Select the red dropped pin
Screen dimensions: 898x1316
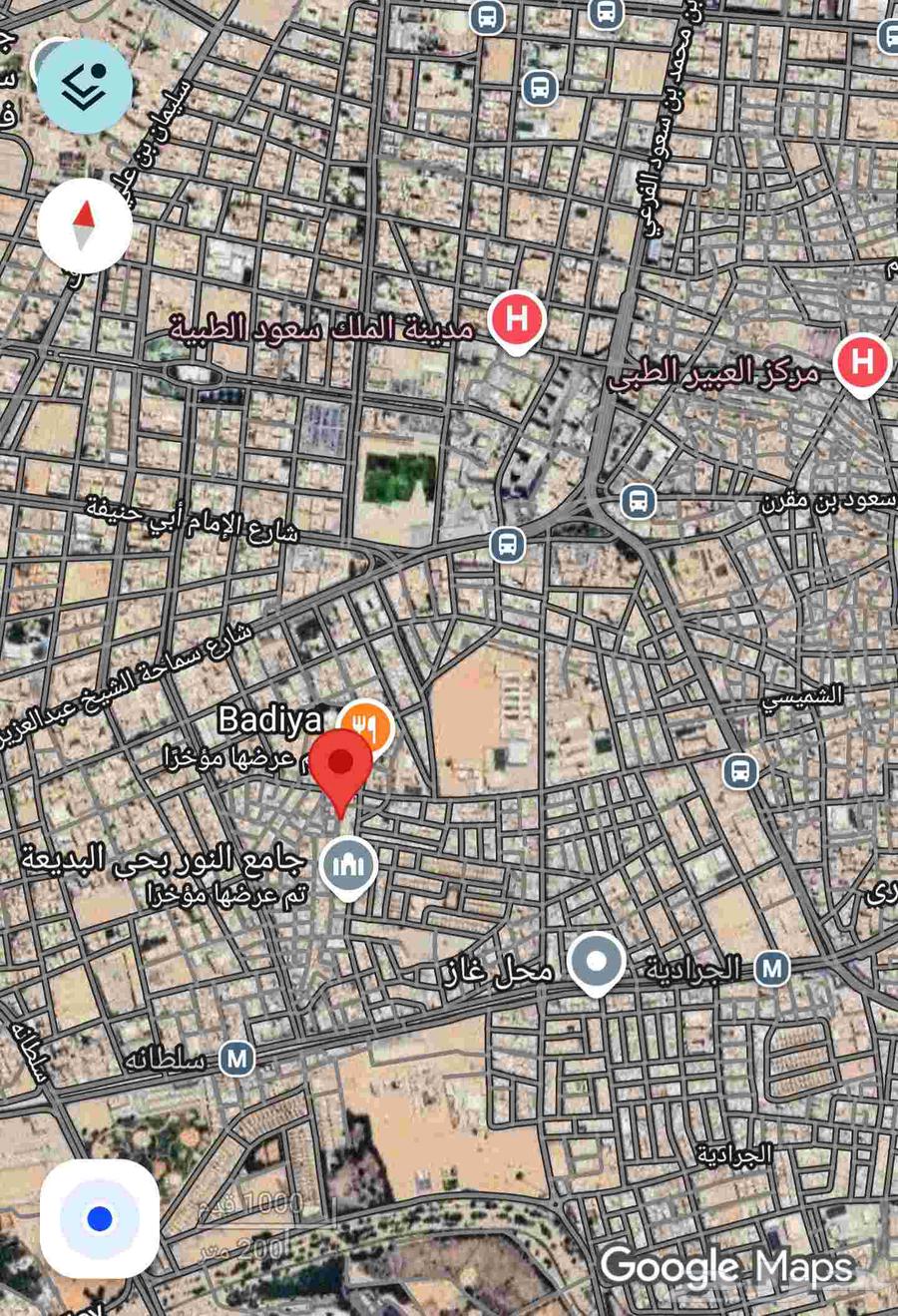[340, 766]
